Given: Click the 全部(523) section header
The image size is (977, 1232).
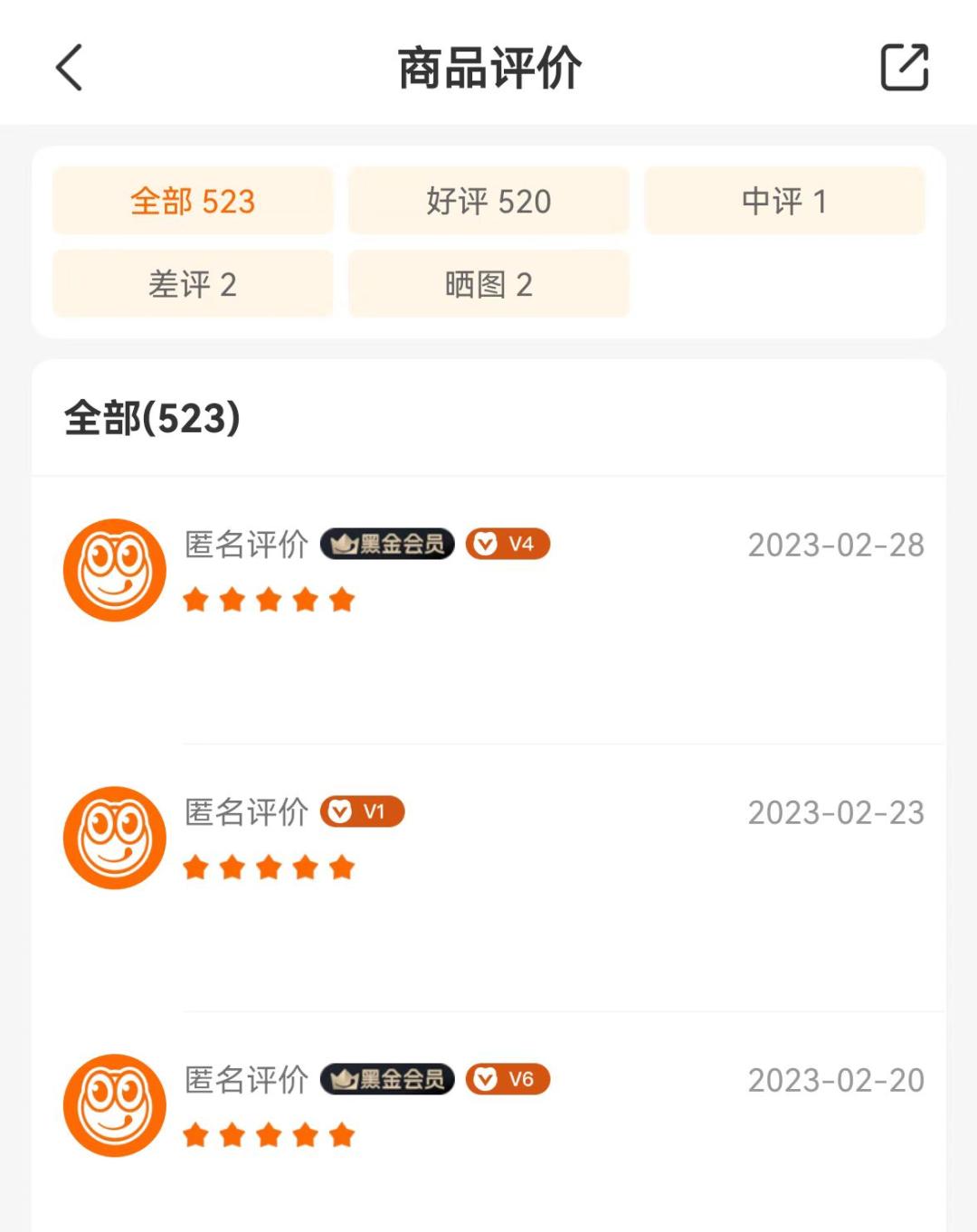Looking at the screenshot, I should [x=150, y=418].
